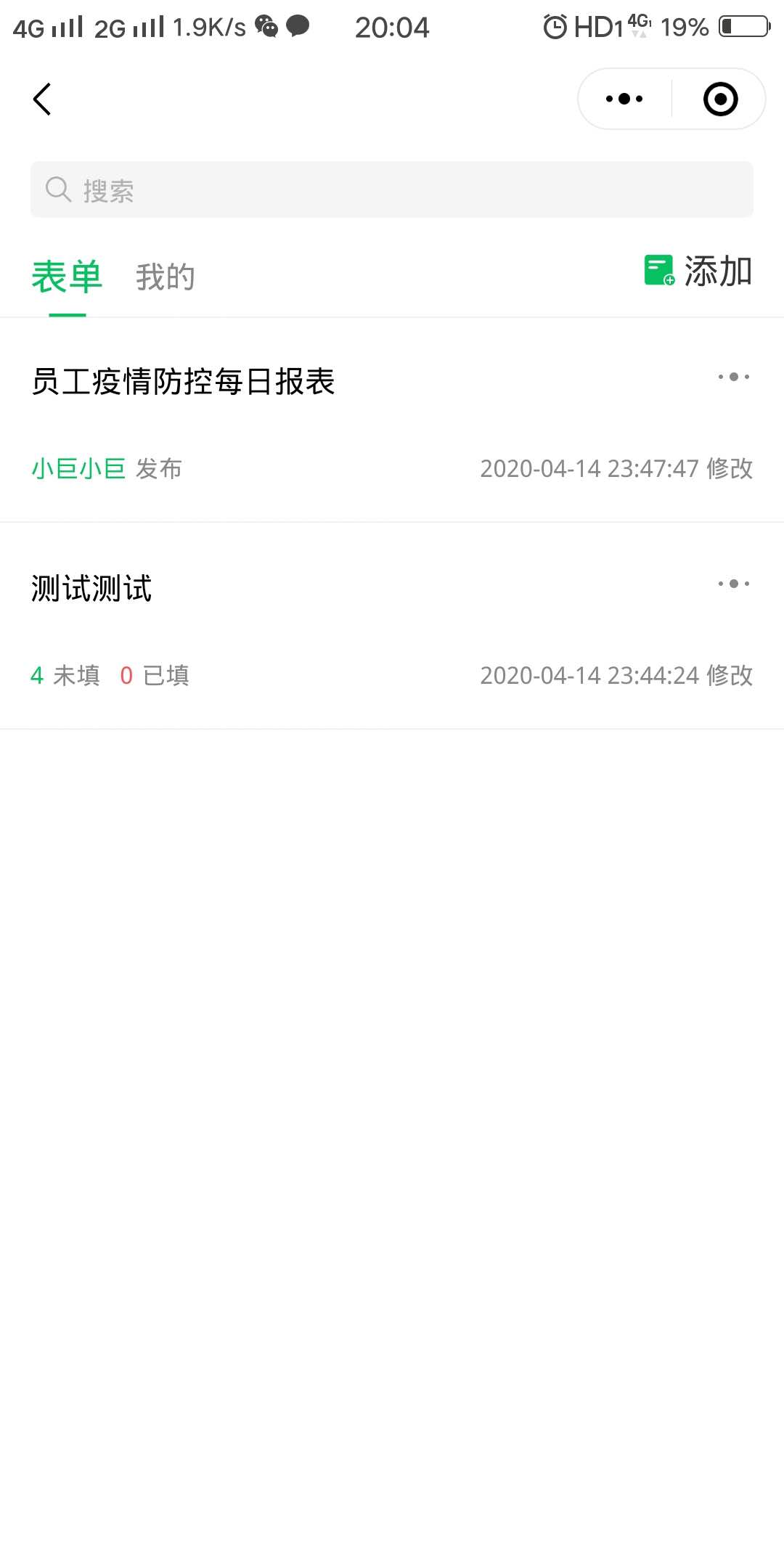Switch to the 我的 tab

[166, 277]
